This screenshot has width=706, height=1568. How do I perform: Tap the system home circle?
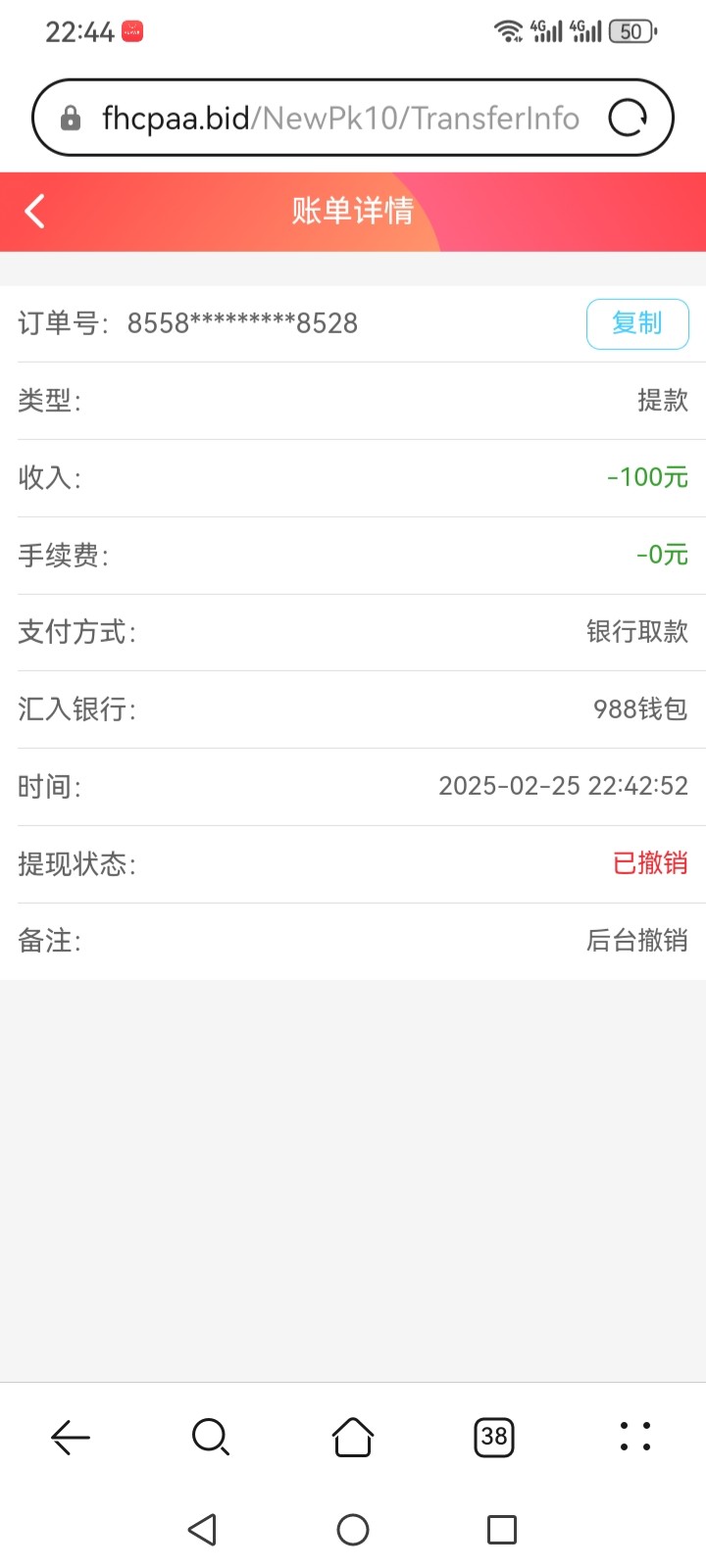(353, 1530)
